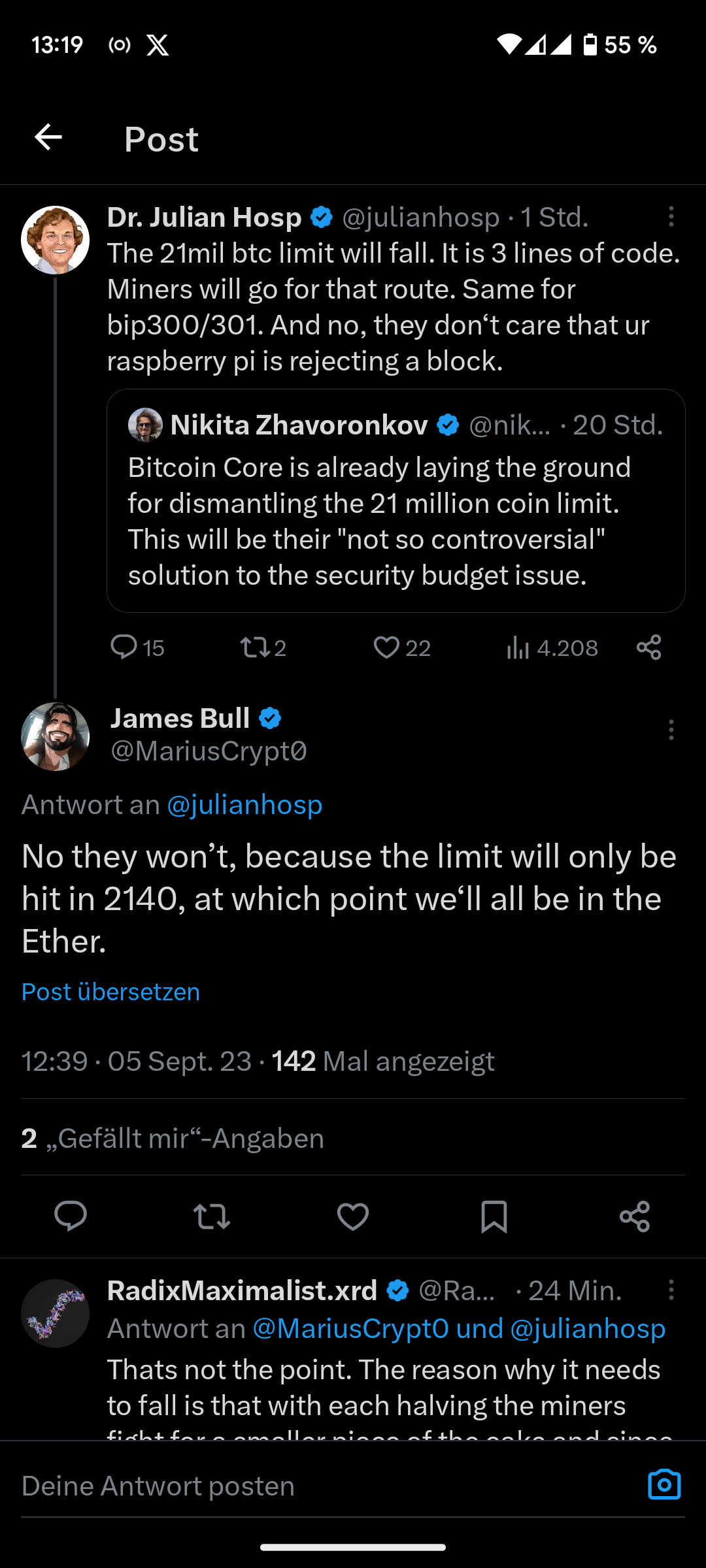
Task: Open James Bull's profile avatar
Action: pos(56,736)
